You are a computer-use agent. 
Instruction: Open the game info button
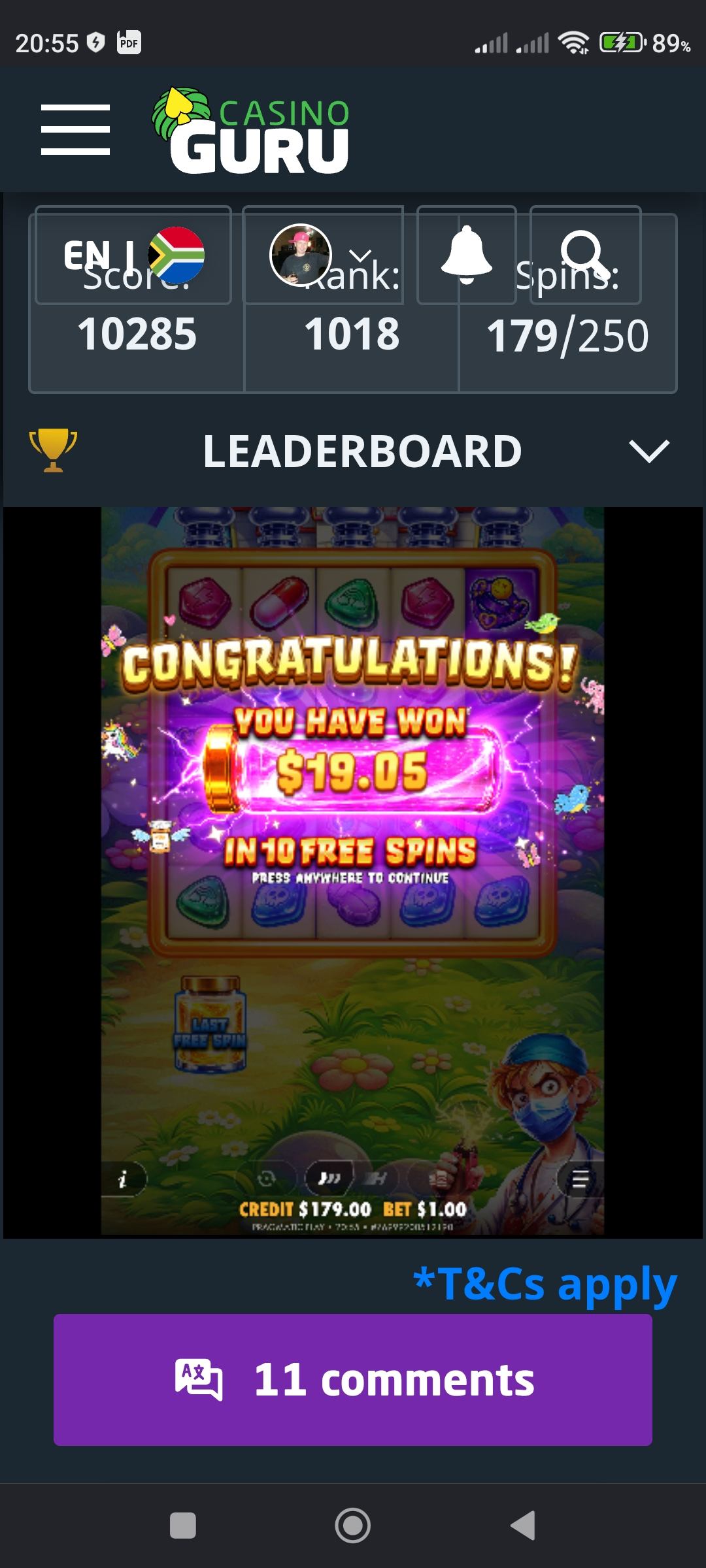[x=124, y=1179]
